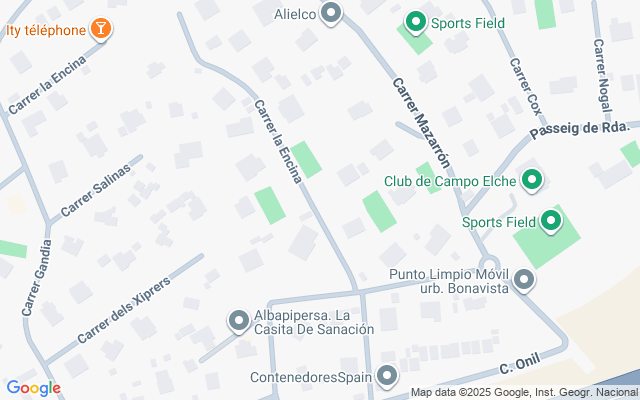Open the Ity téléphone bar marker
Screen dimensions: 640x400
(100, 30)
